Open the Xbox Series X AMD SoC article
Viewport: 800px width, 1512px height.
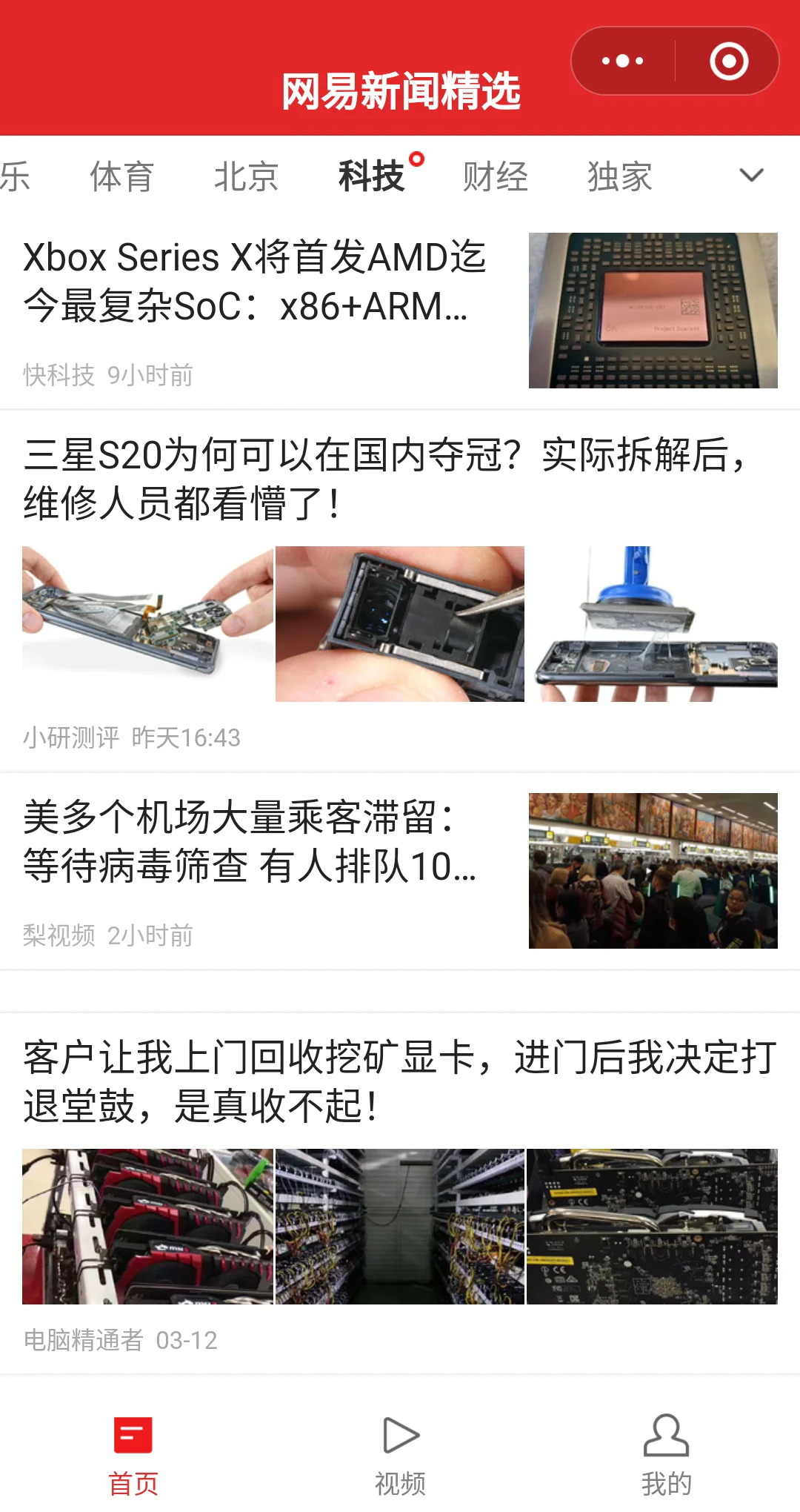256,282
